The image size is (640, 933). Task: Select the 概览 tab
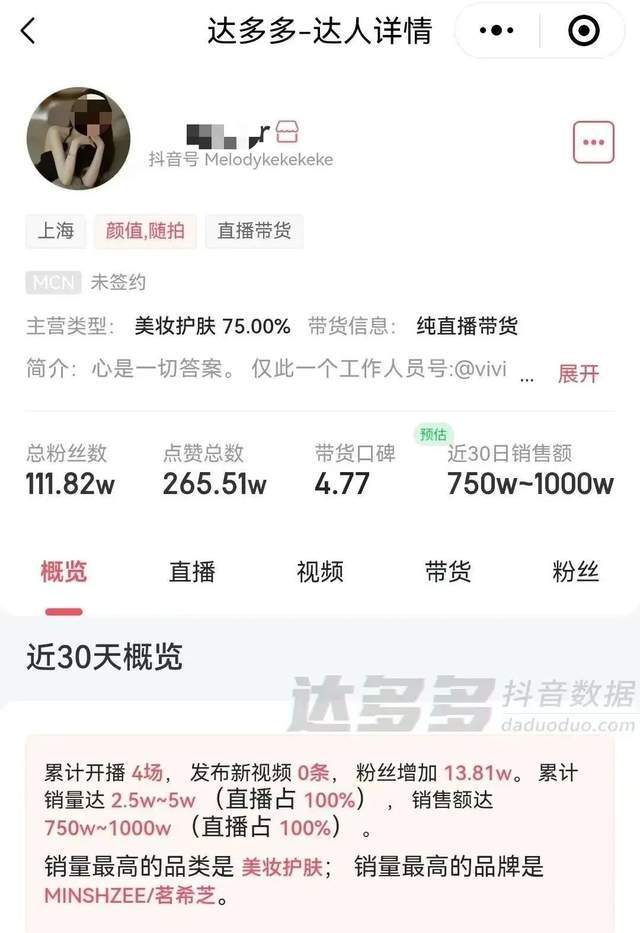pos(64,572)
